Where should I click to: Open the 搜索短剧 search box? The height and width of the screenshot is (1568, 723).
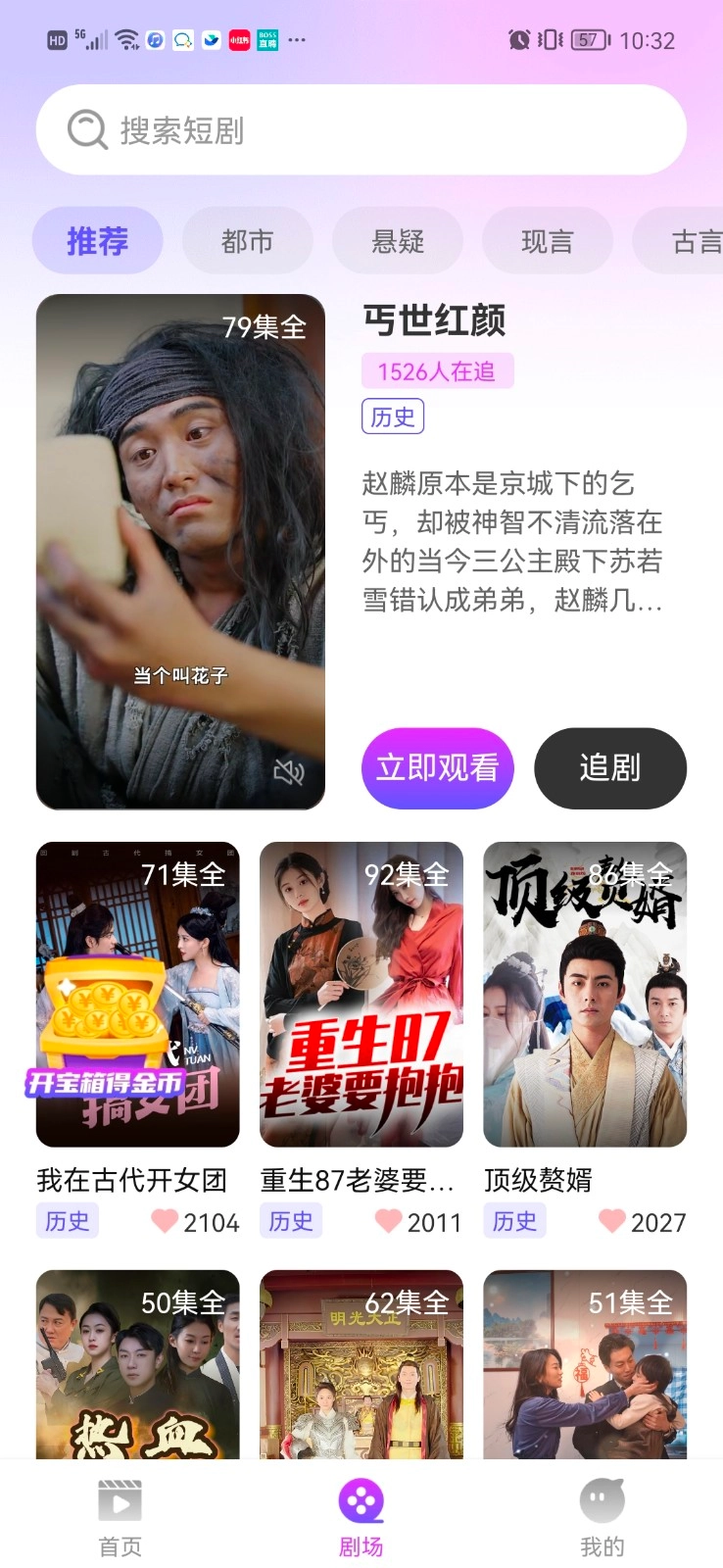(x=361, y=130)
